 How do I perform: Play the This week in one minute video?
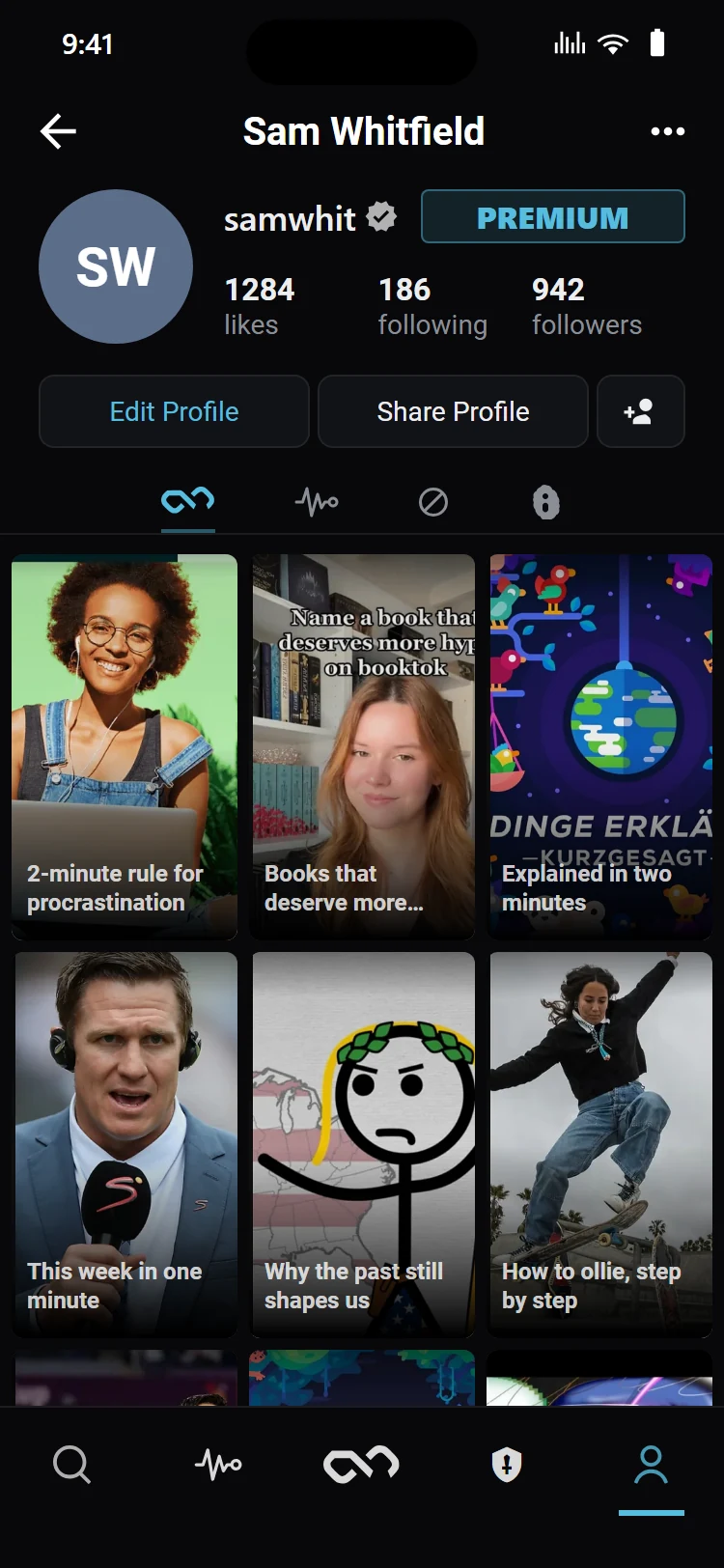pyautogui.click(x=125, y=1144)
